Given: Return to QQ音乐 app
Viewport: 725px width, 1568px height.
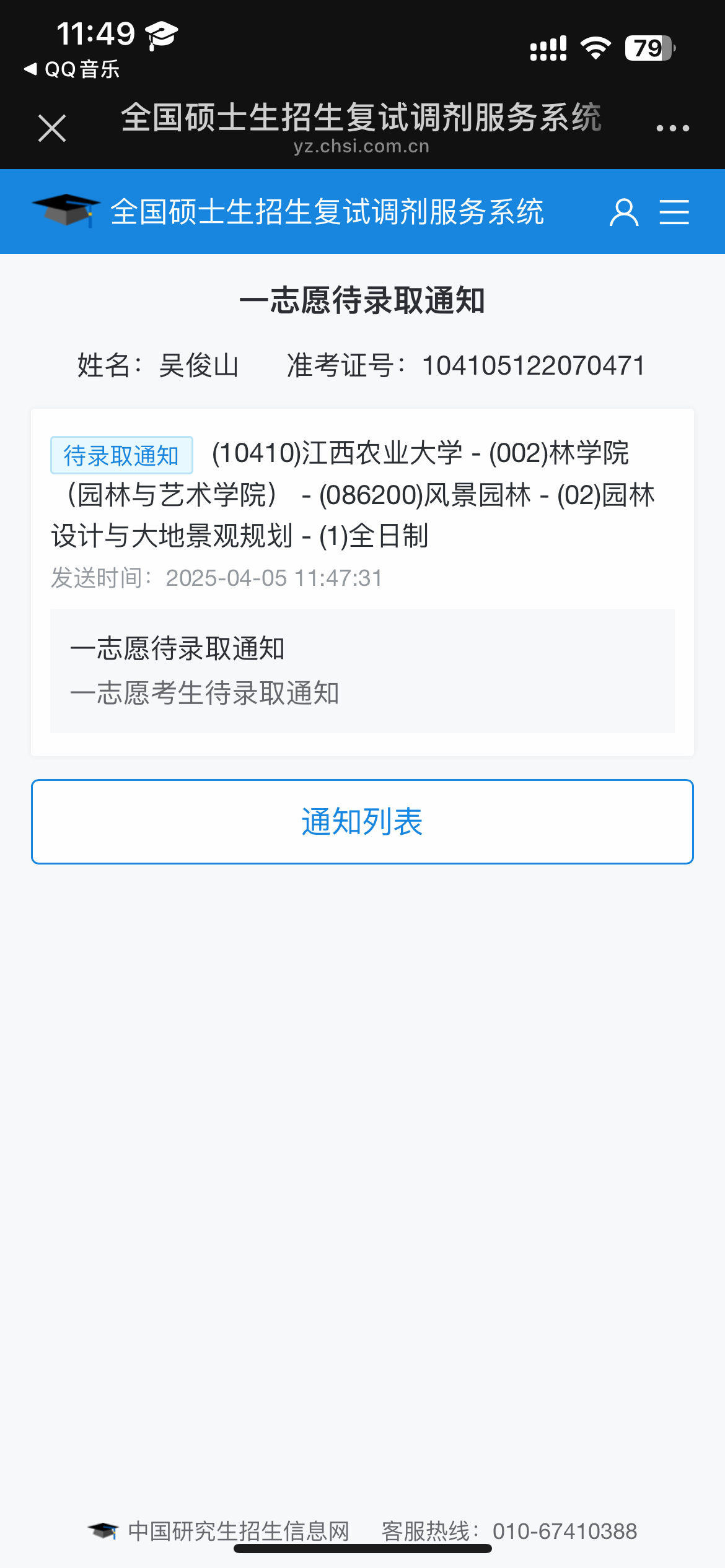Looking at the screenshot, I should pyautogui.click(x=72, y=69).
